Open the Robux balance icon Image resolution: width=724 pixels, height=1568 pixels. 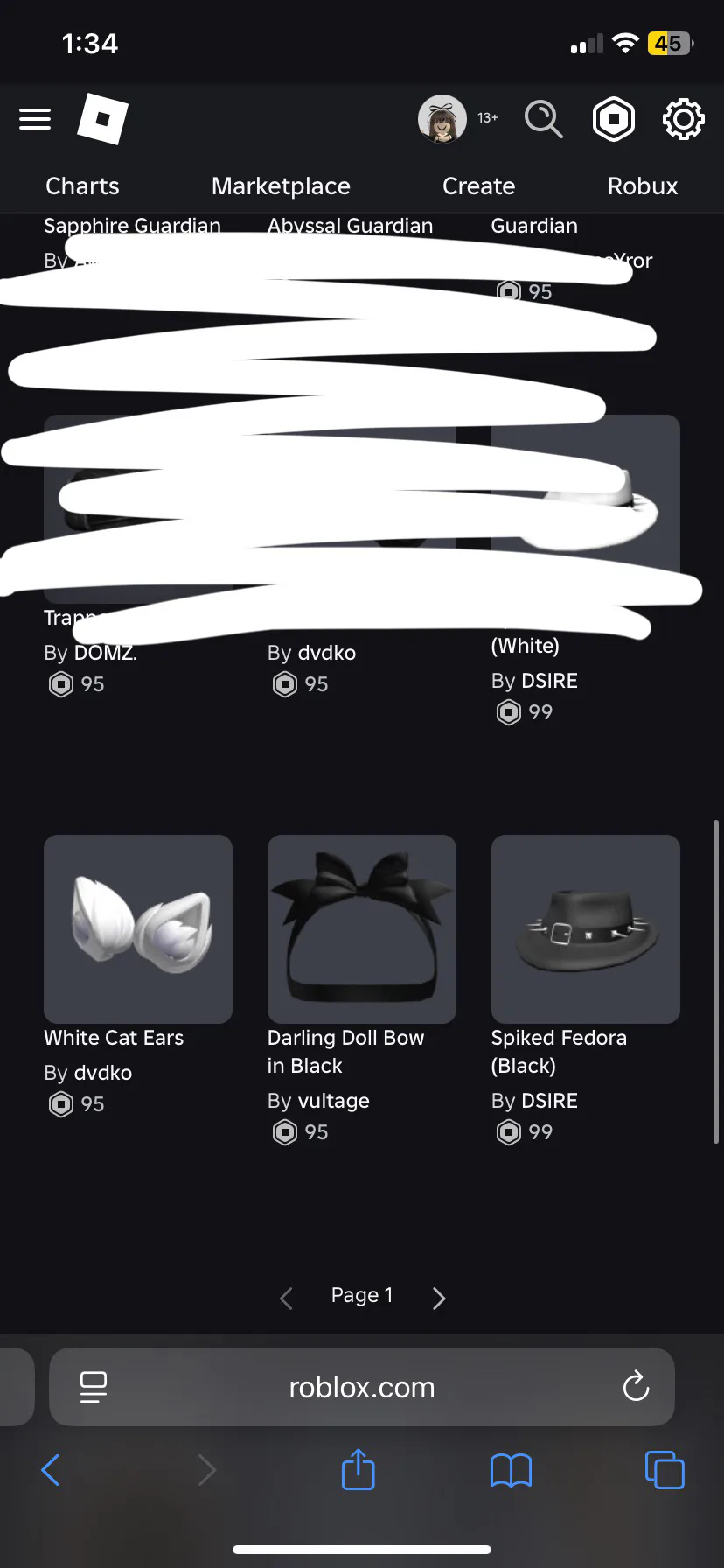tap(614, 119)
